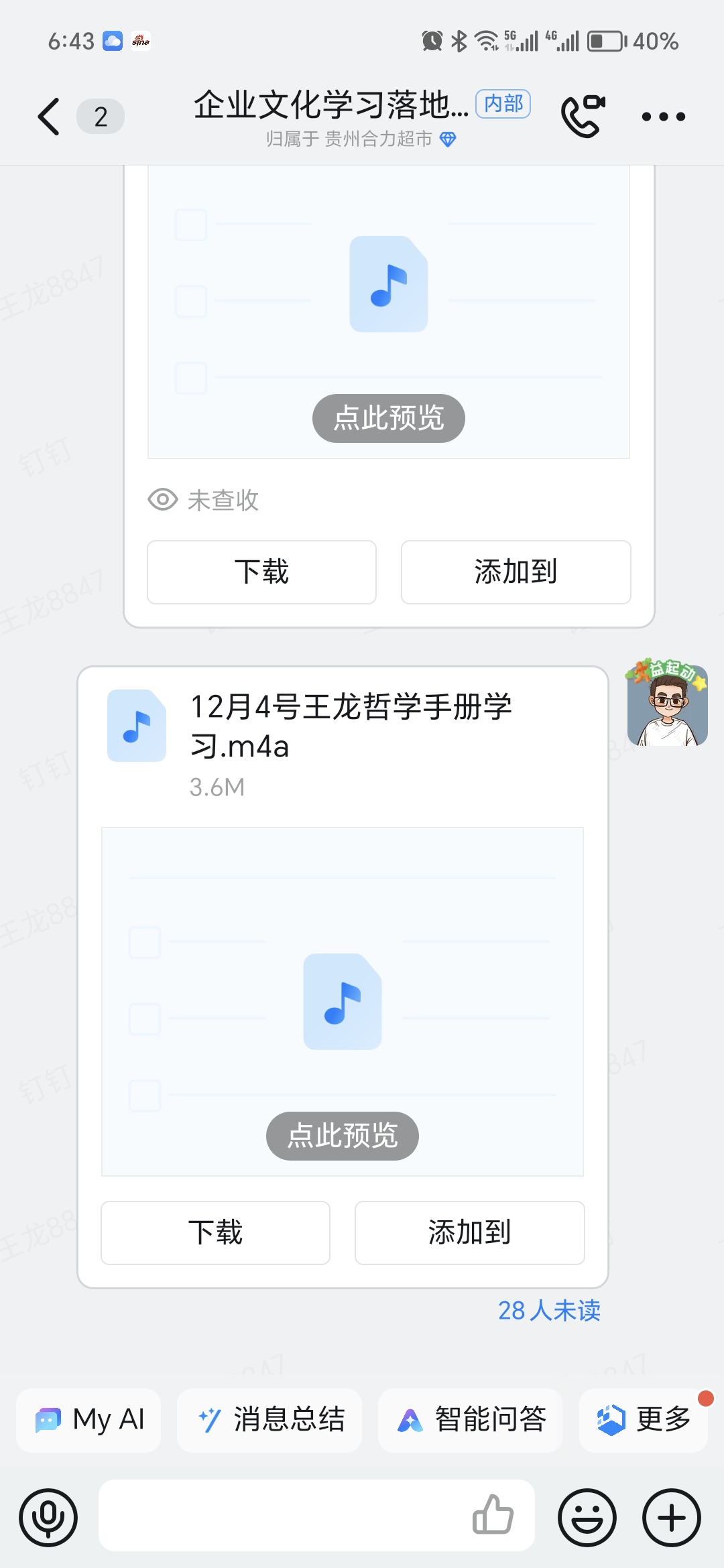
Task: Expand the 更多 shortcuts
Action: point(644,1419)
